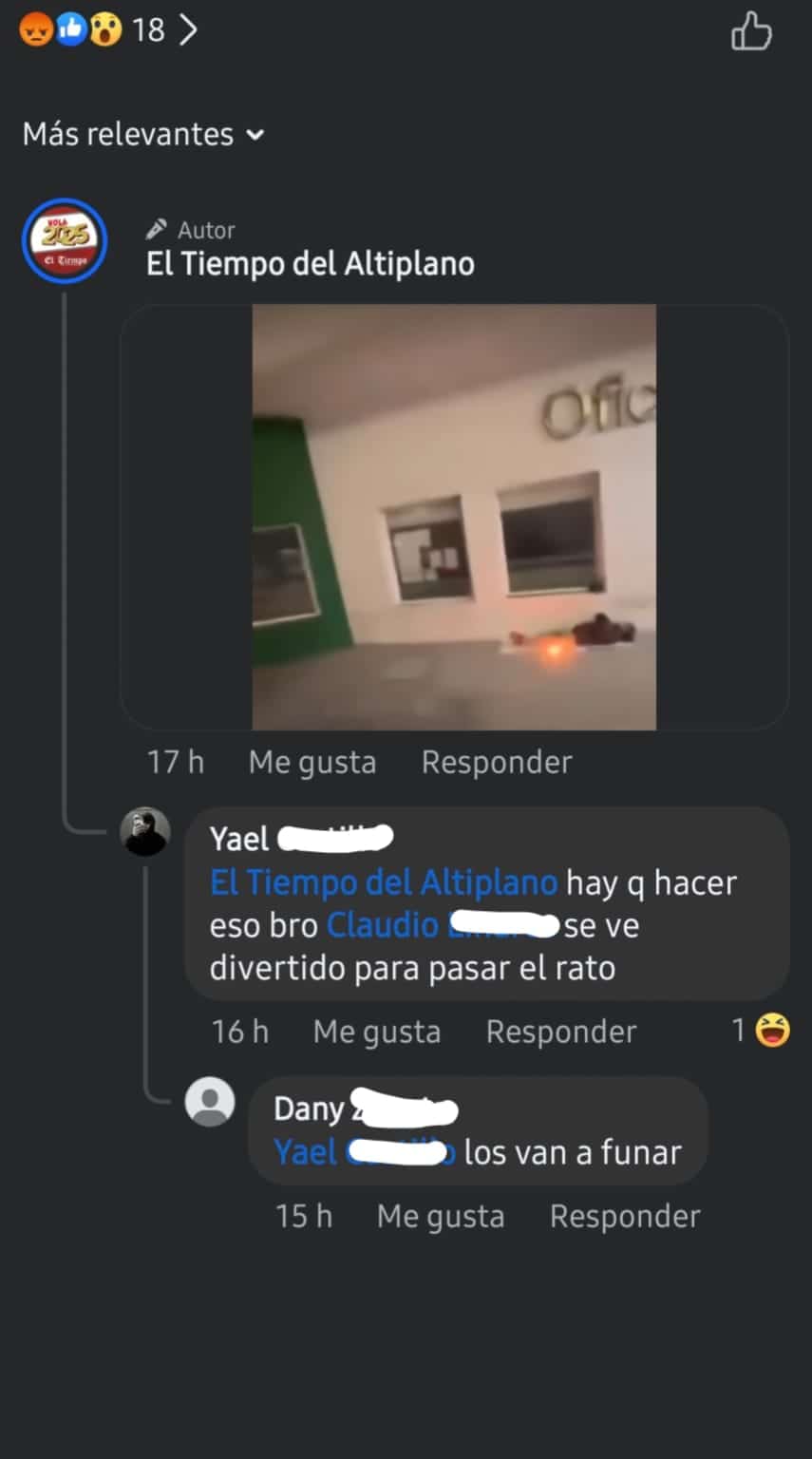Open Dany's profile avatar
The image size is (812, 1459).
[209, 1102]
